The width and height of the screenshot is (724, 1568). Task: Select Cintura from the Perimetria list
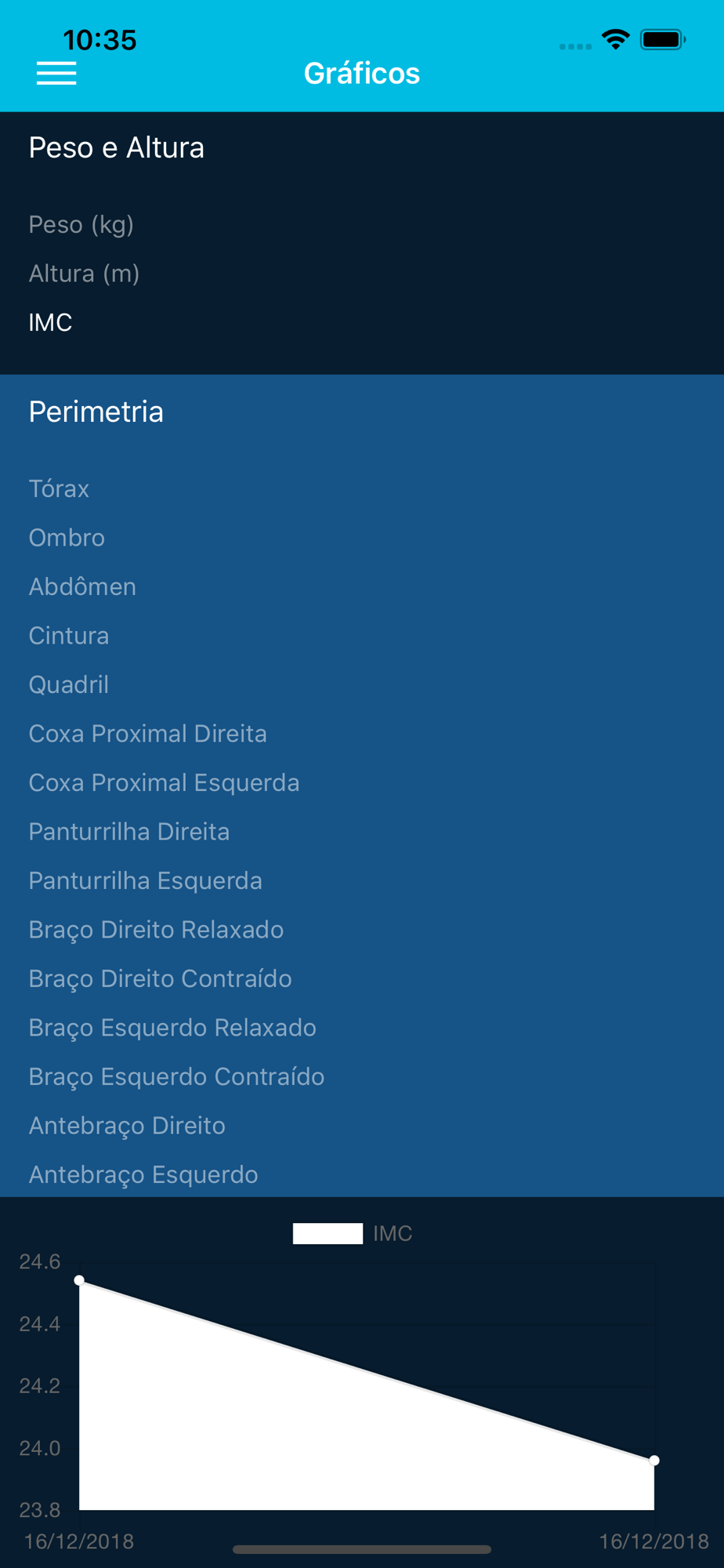click(69, 636)
